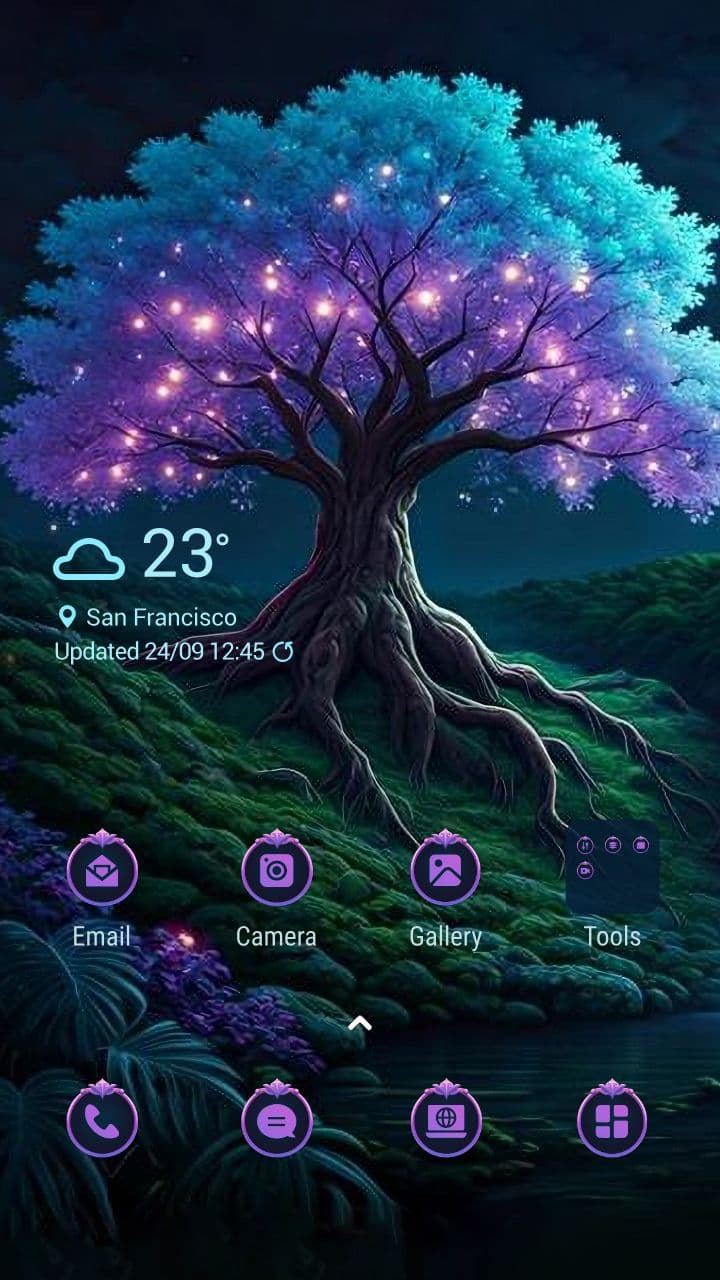Expand the app drawer arrow
Screen dimensions: 720x1280
click(360, 1023)
